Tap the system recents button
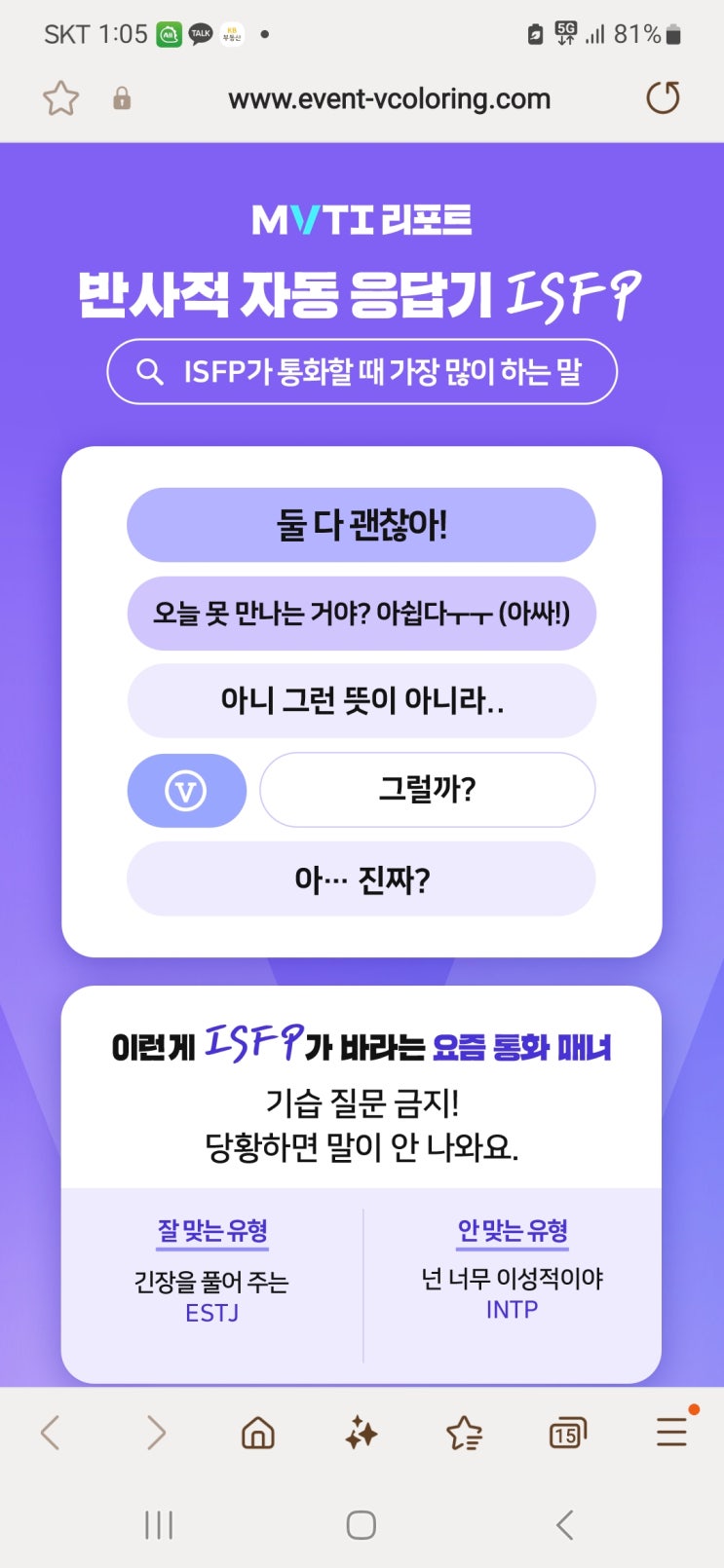724x1568 pixels. [158, 1526]
